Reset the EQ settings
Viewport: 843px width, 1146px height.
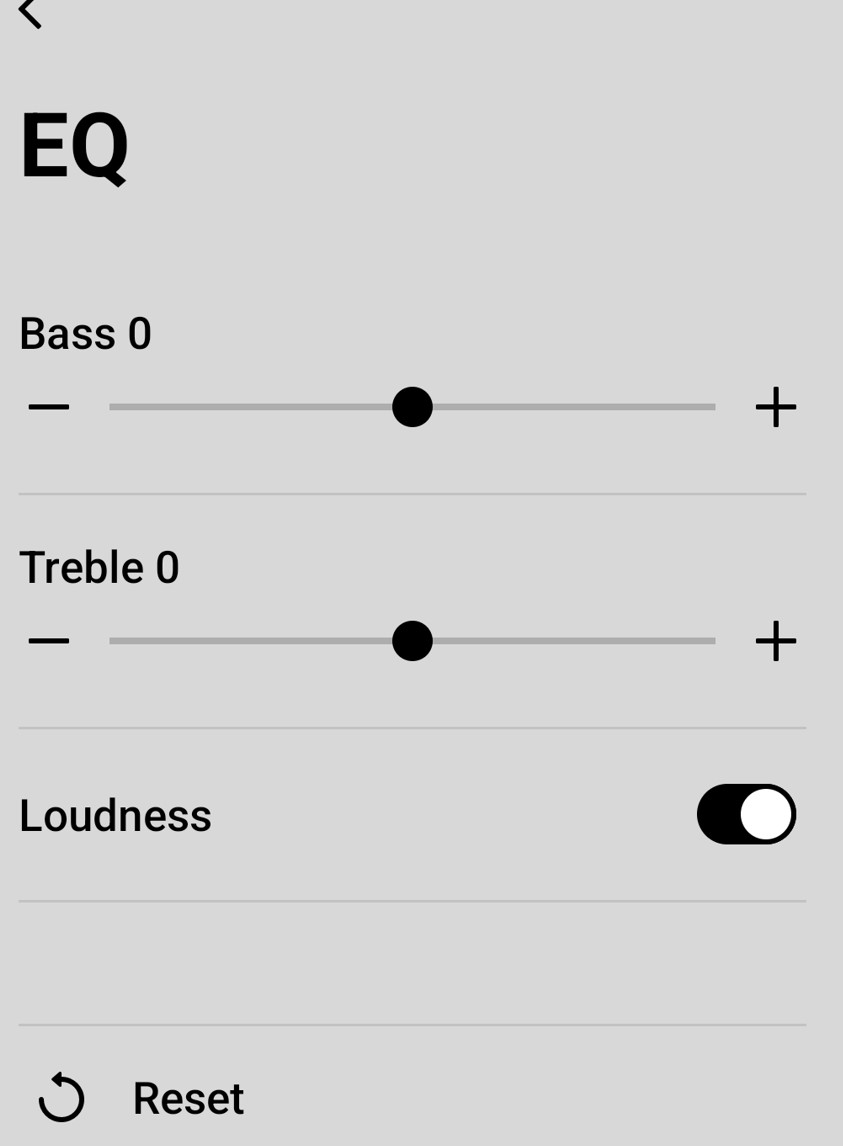[x=142, y=1098]
